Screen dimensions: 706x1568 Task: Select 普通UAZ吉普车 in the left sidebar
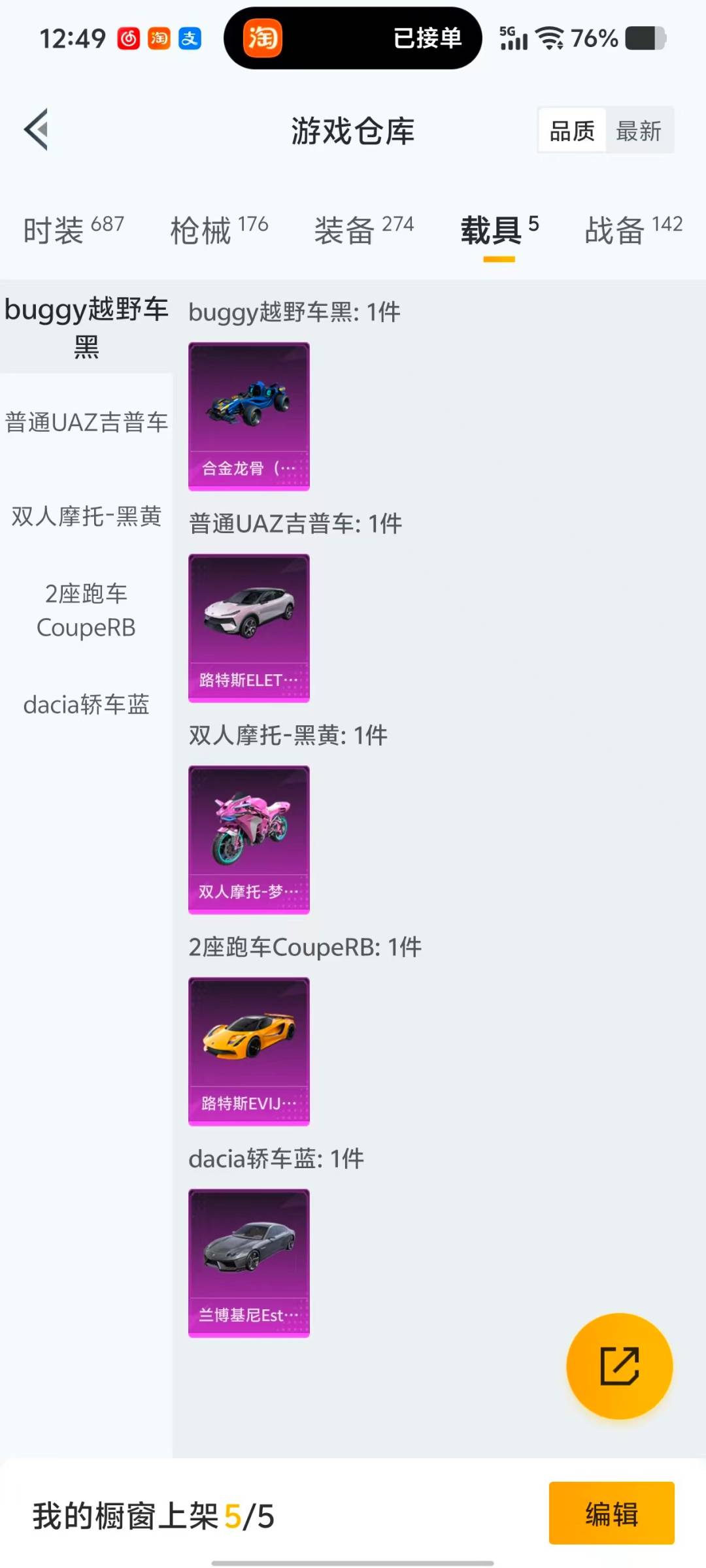(86, 423)
